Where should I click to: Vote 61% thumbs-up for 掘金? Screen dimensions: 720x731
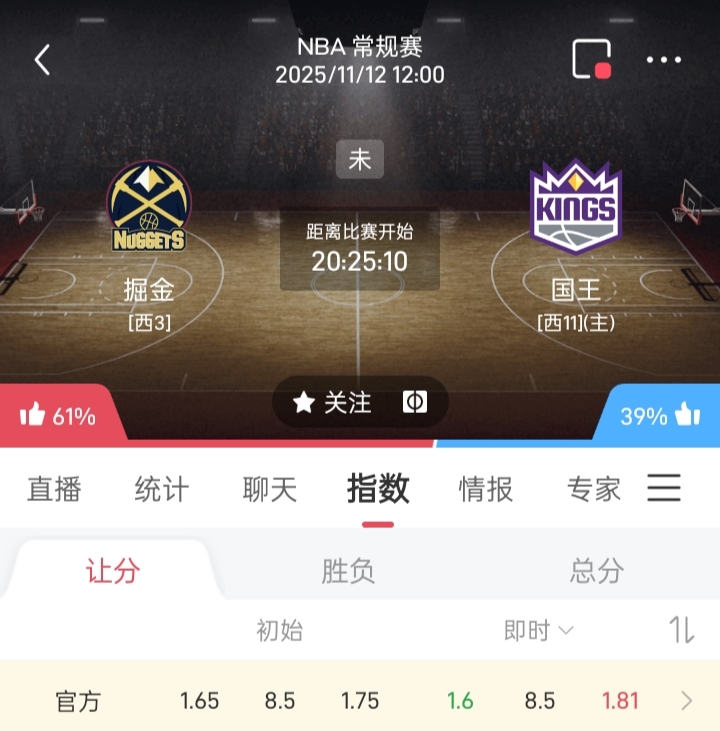click(58, 416)
